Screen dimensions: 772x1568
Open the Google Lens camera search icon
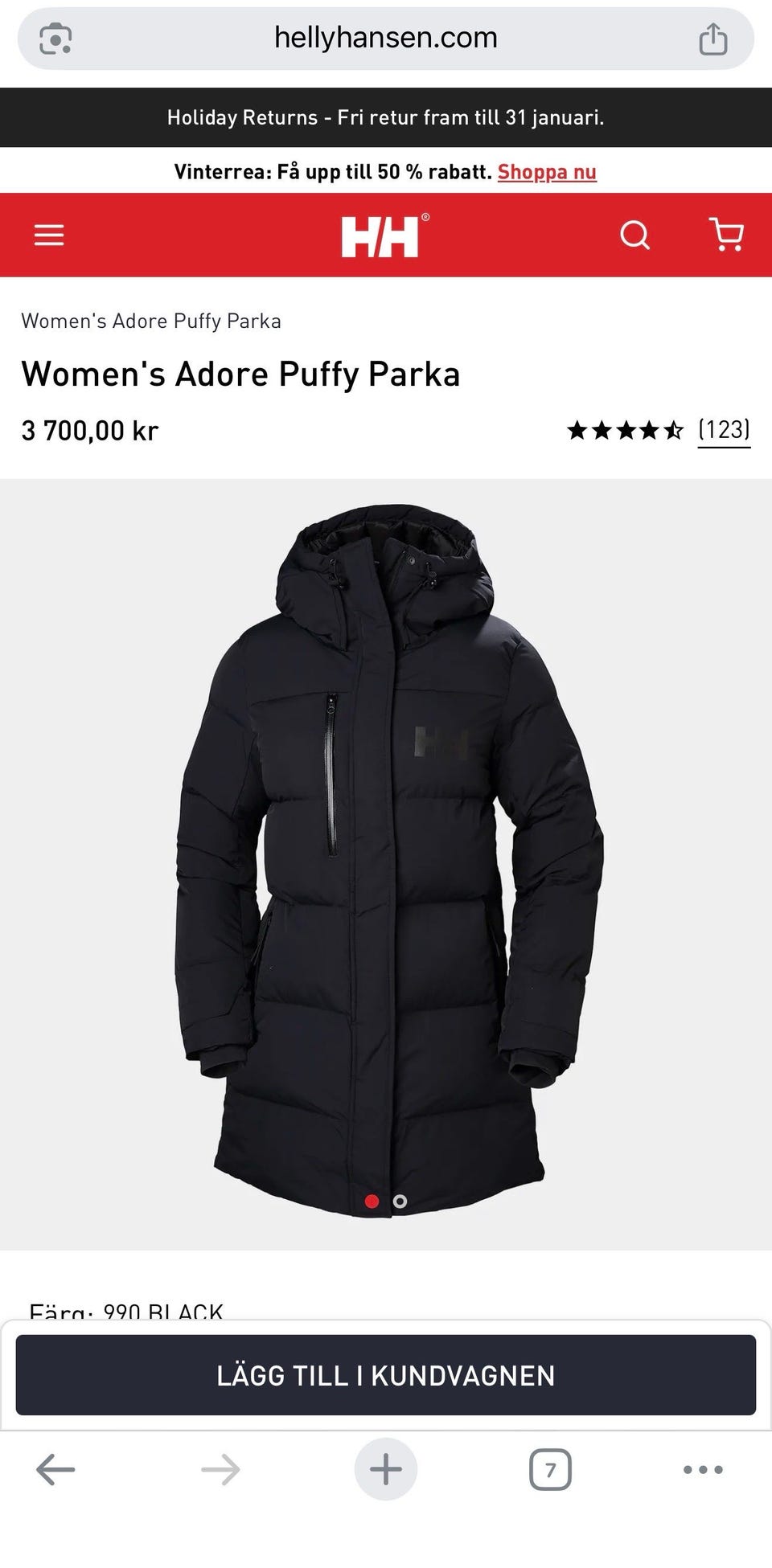55,39
